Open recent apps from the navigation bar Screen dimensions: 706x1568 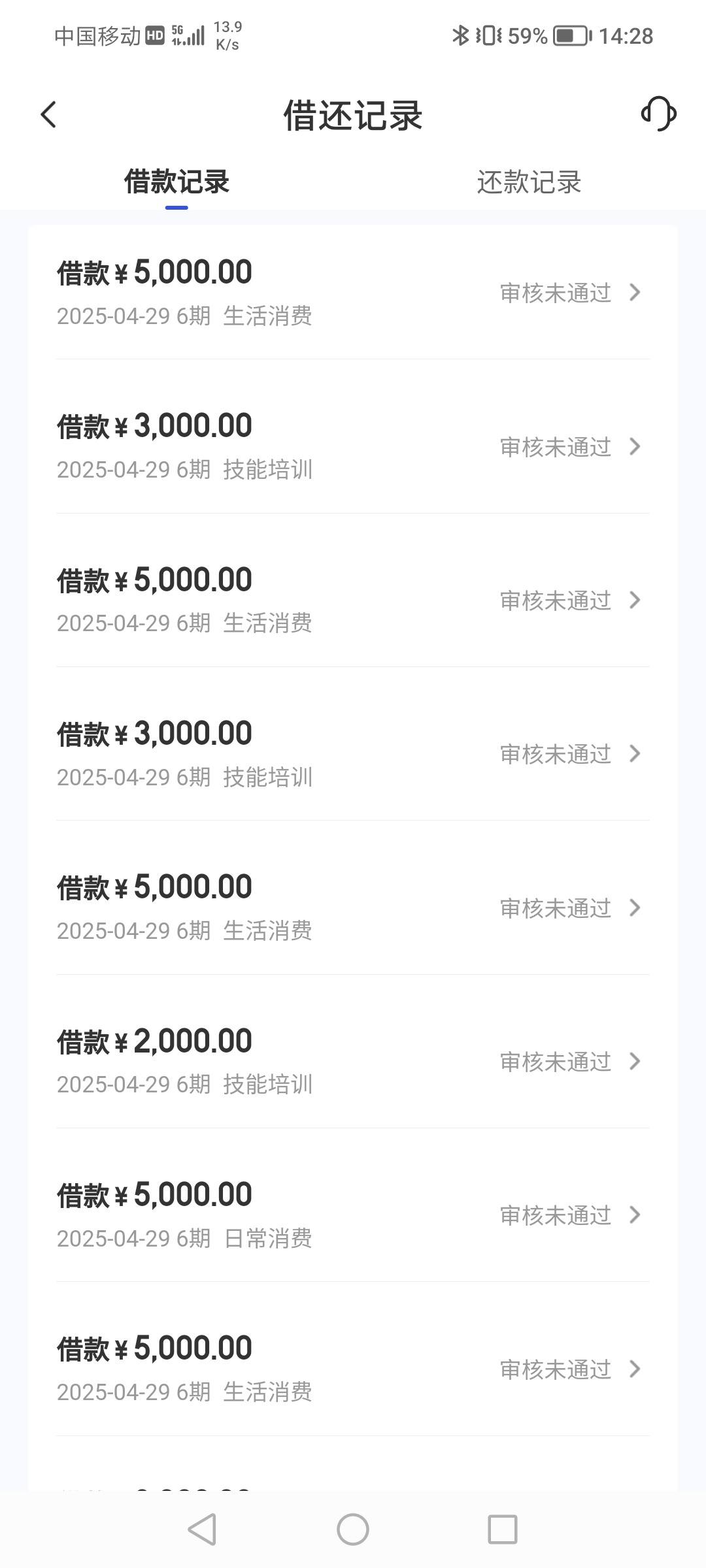click(x=503, y=1529)
